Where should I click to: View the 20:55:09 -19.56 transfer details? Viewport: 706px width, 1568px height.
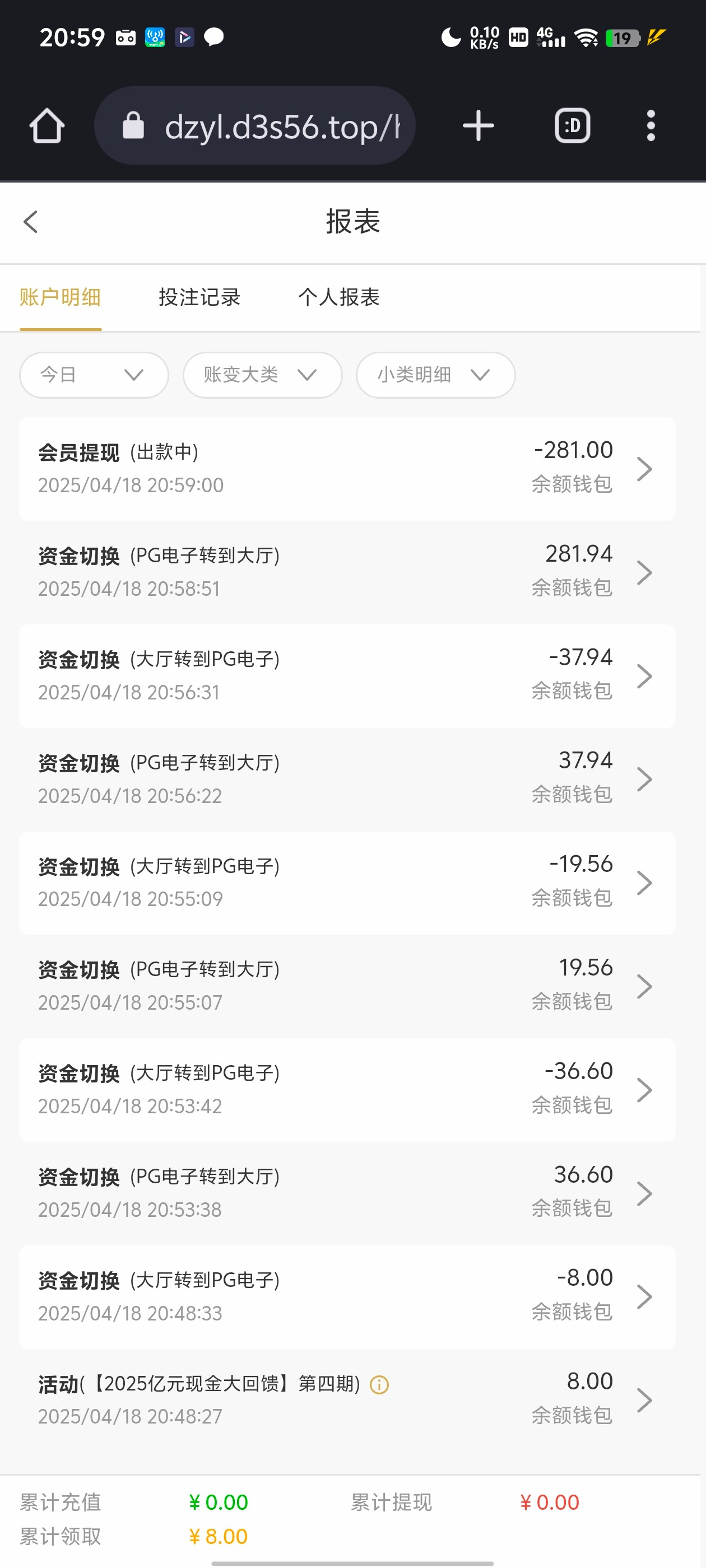point(347,883)
